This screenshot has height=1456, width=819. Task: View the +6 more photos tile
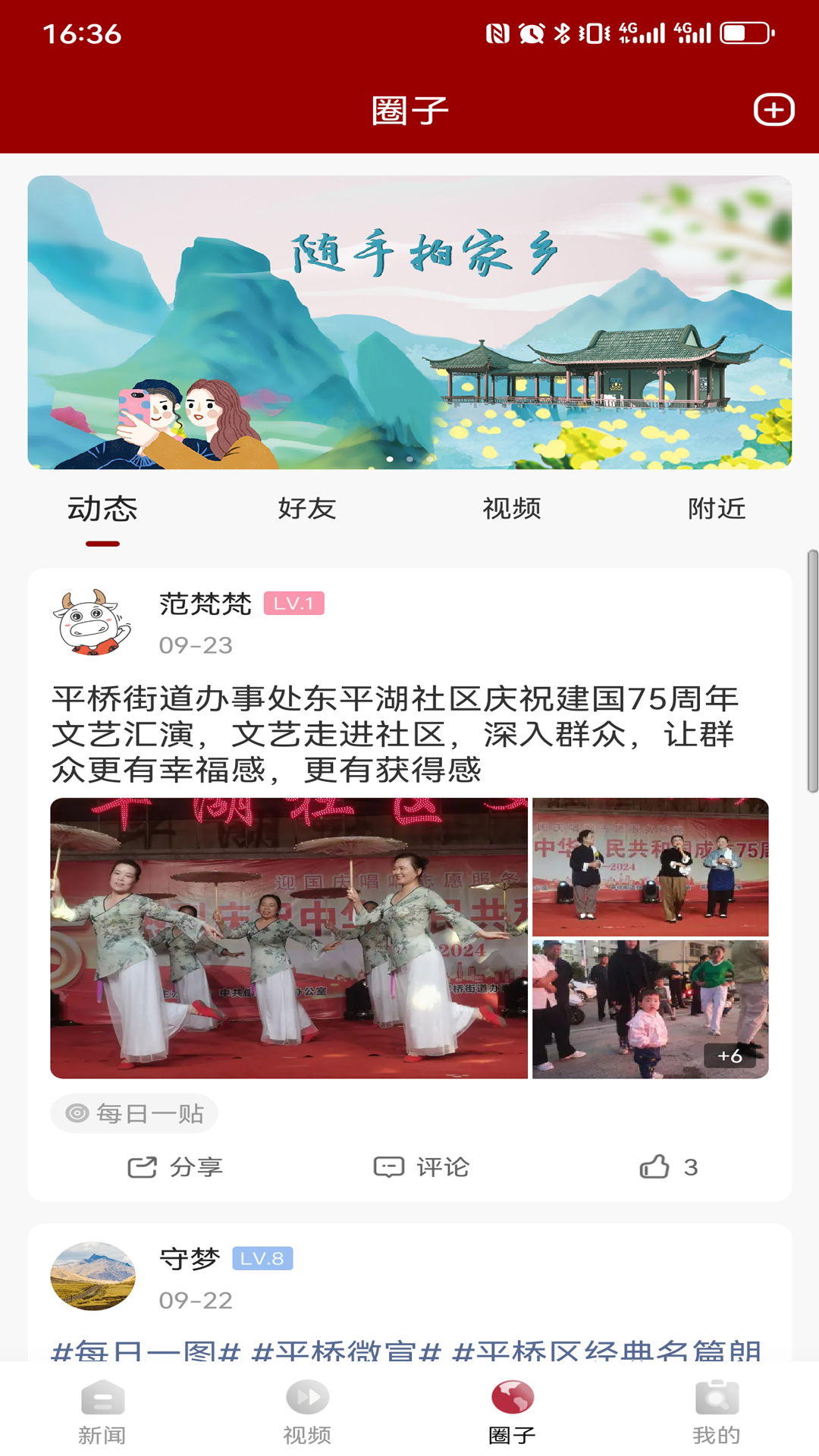(651, 1009)
